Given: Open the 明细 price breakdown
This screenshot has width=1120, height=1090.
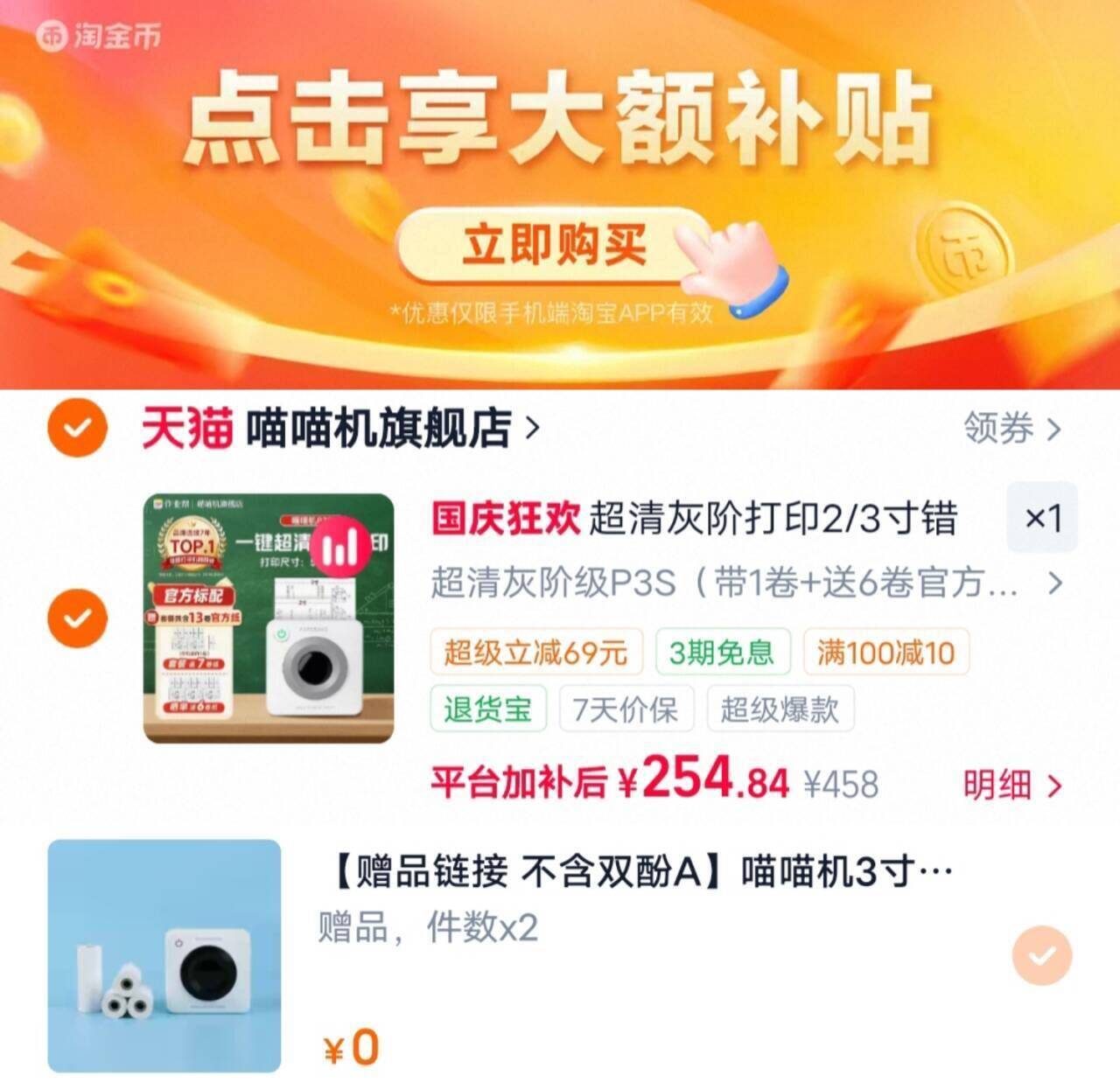Looking at the screenshot, I should (x=1012, y=785).
